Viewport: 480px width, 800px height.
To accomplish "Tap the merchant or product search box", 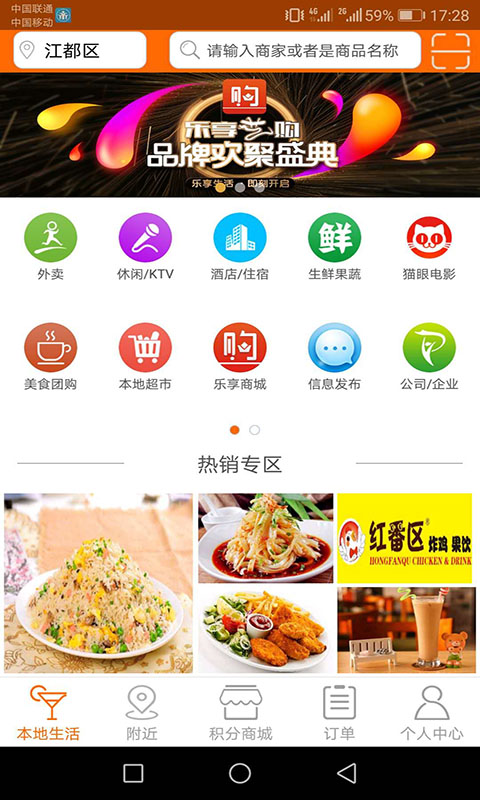I will 295,50.
